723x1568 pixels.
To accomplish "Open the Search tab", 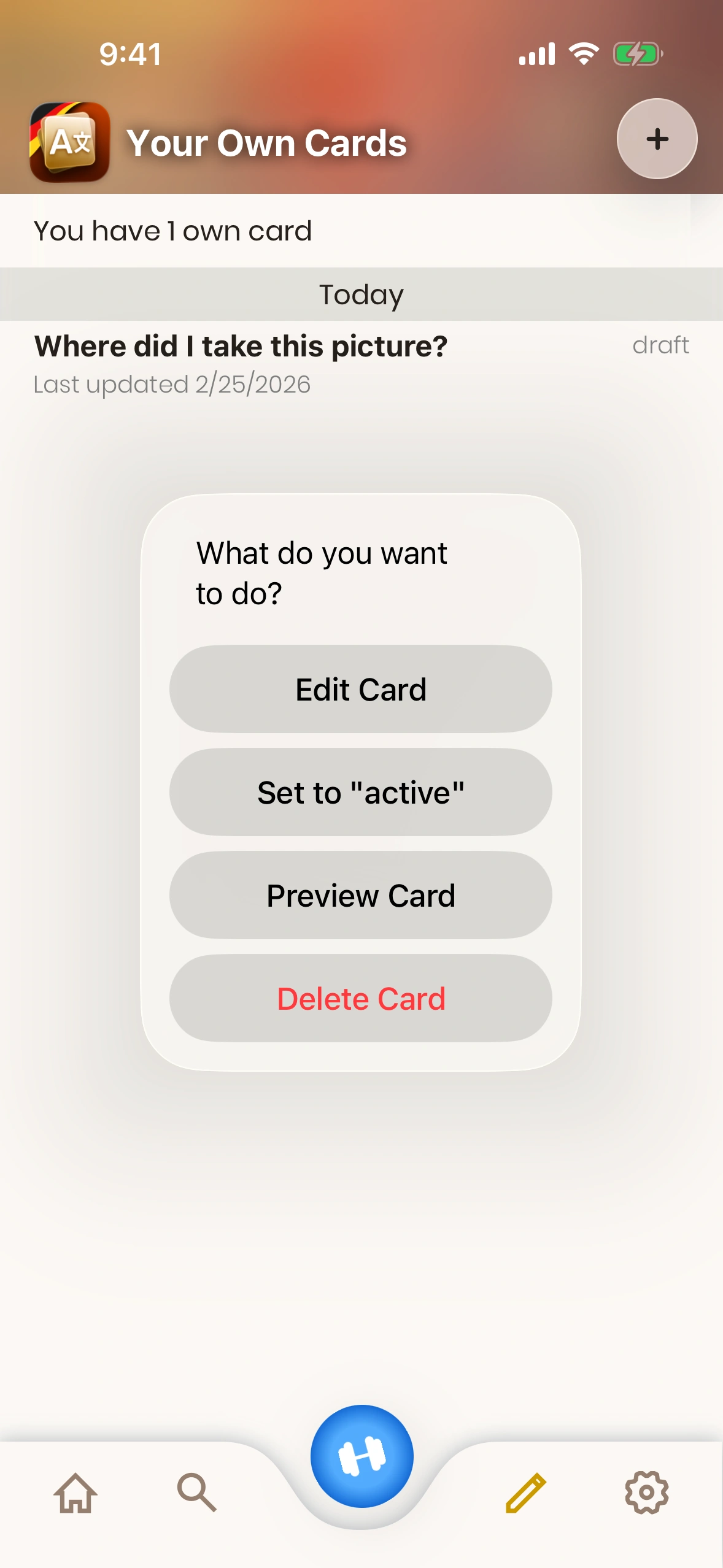I will click(x=196, y=1493).
